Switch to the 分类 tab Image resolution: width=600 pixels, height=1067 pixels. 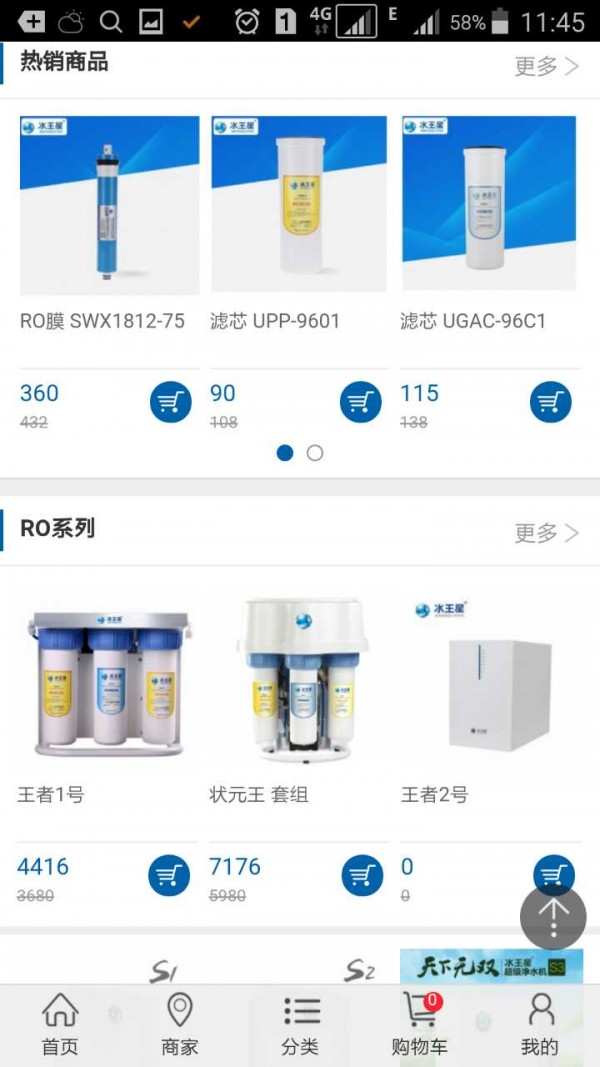pos(300,1025)
